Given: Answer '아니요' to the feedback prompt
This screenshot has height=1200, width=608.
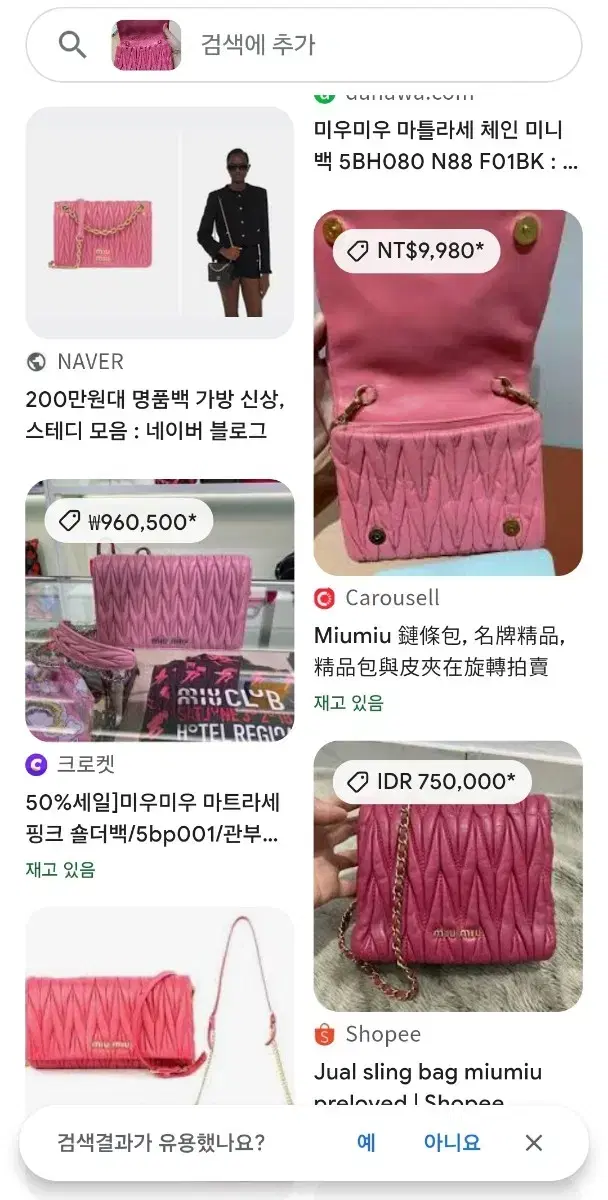Looking at the screenshot, I should (x=452, y=1142).
